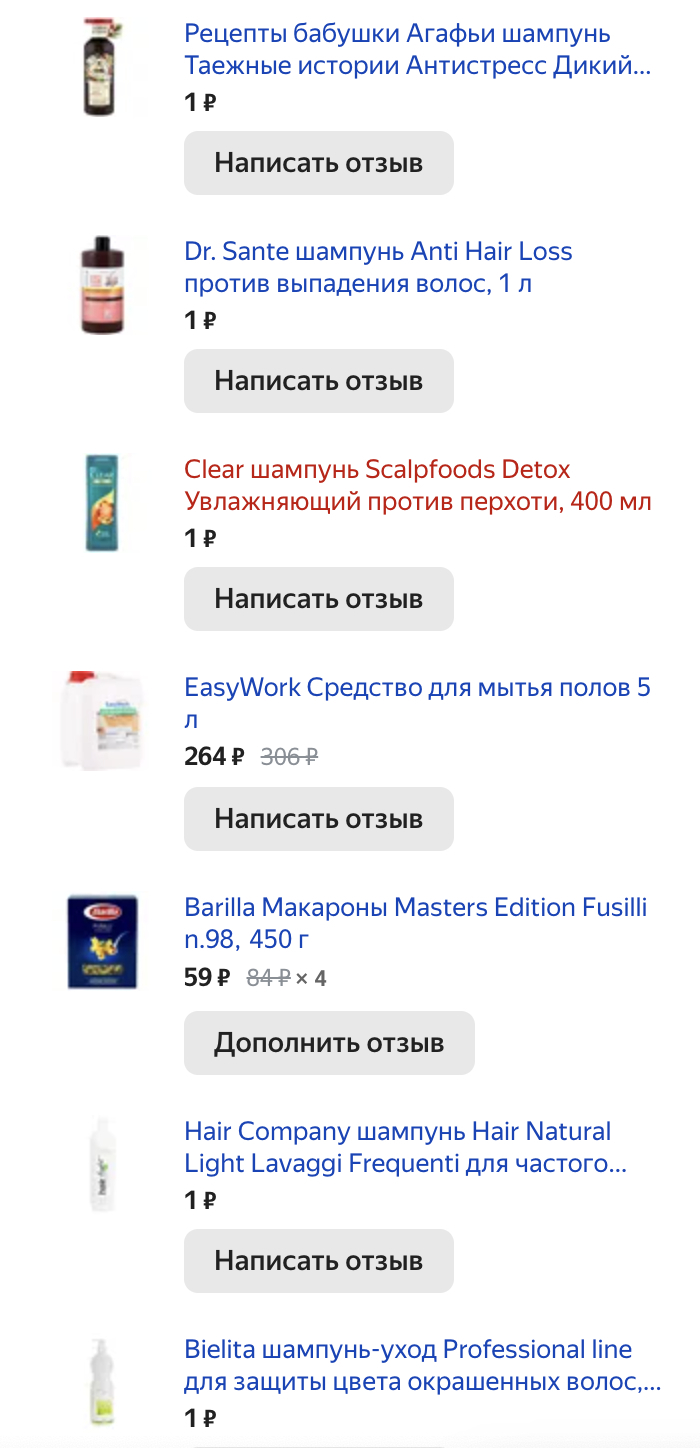Tap Написать отзыв under Dr. Sante shampoo
The image size is (700, 1448).
[x=318, y=381]
